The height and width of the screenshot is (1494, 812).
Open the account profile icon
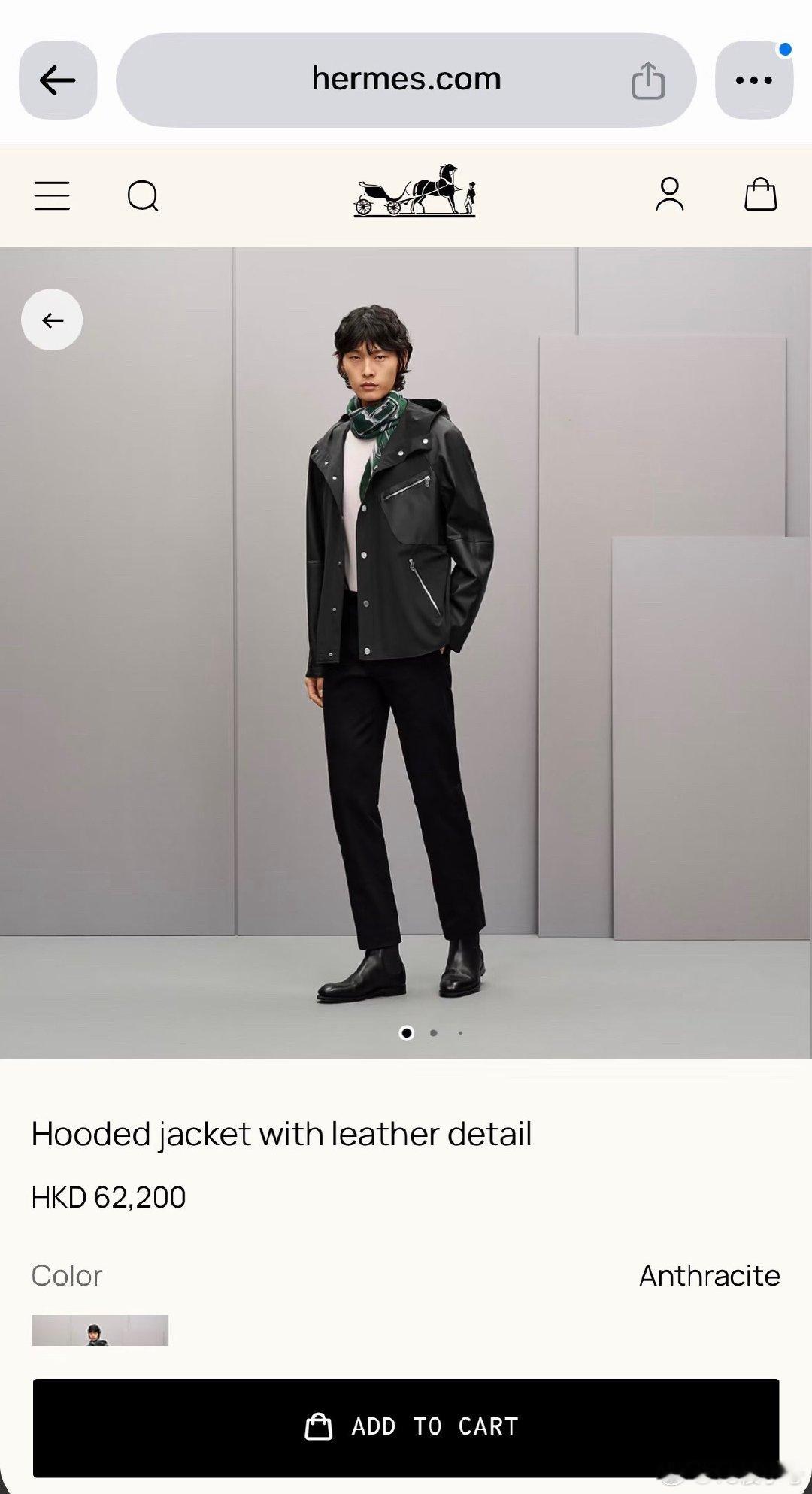669,194
